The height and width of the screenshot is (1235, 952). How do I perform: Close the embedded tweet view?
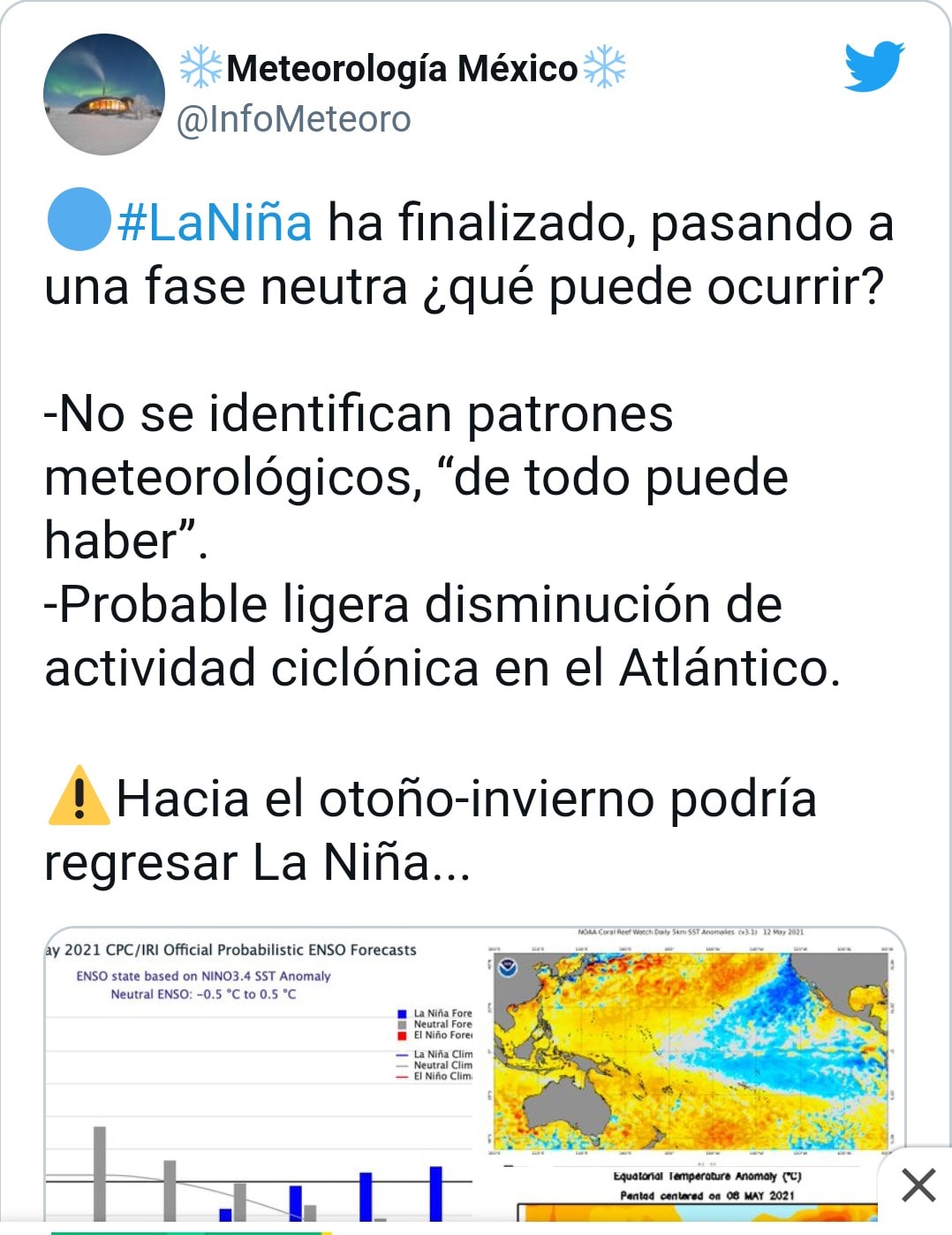[x=918, y=1185]
